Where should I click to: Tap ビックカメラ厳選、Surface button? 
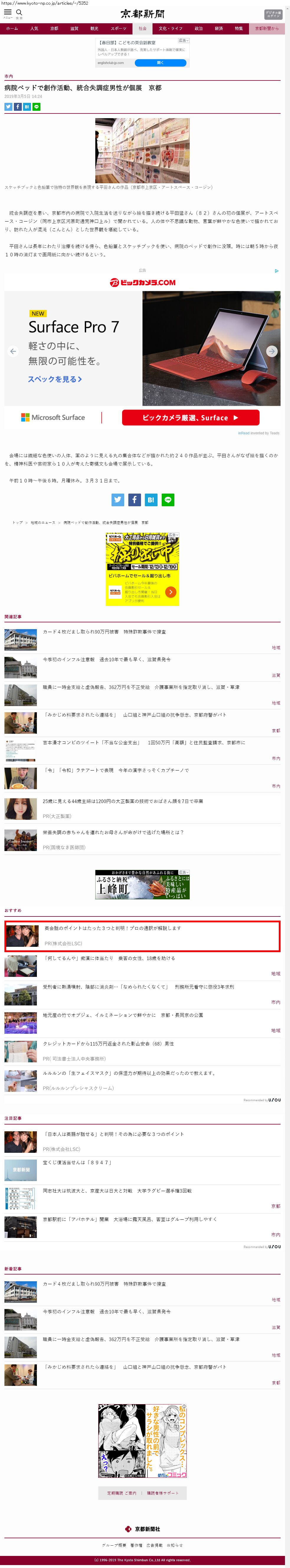[x=190, y=418]
